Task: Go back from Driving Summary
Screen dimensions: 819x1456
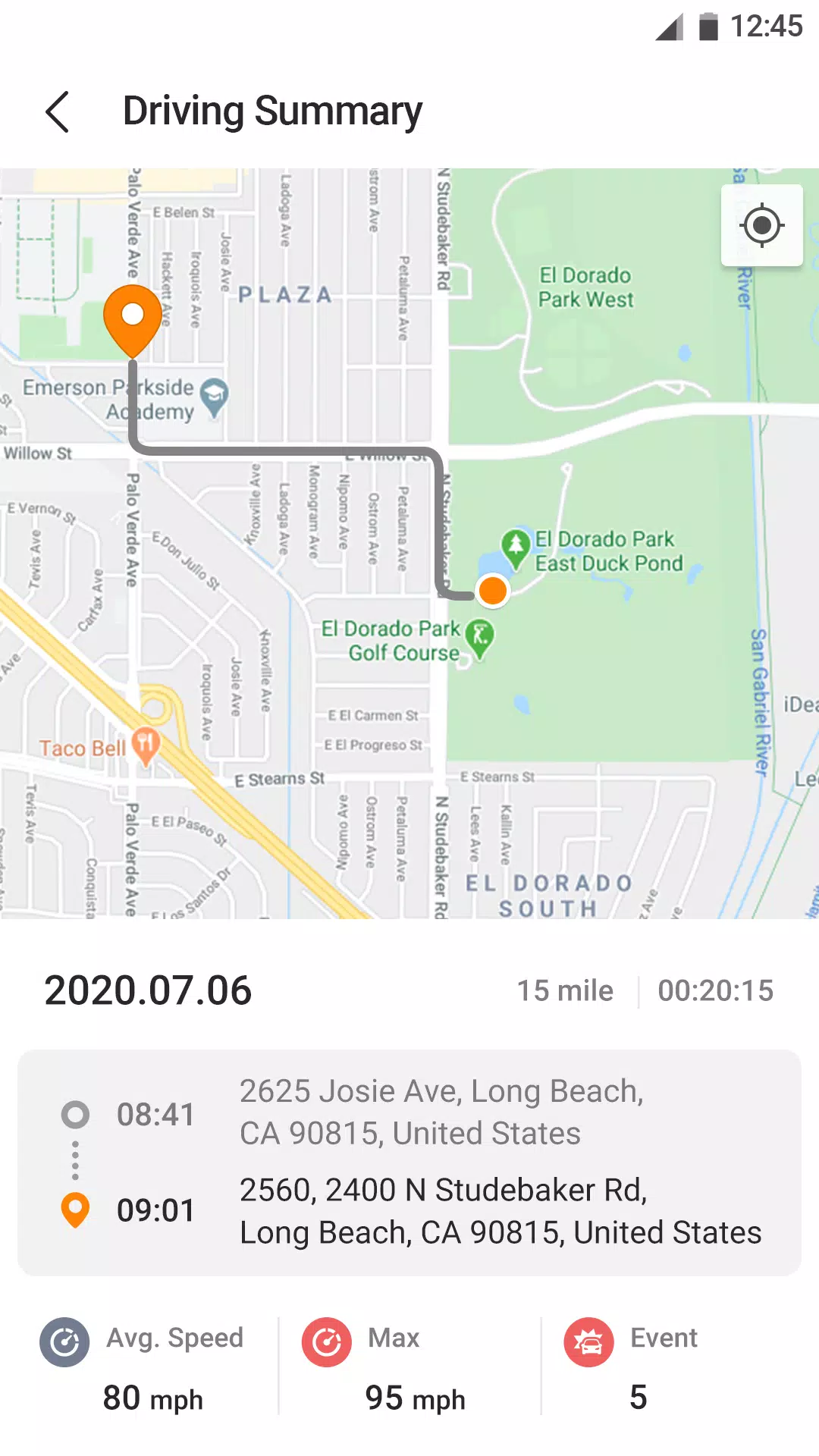Action: point(58,112)
